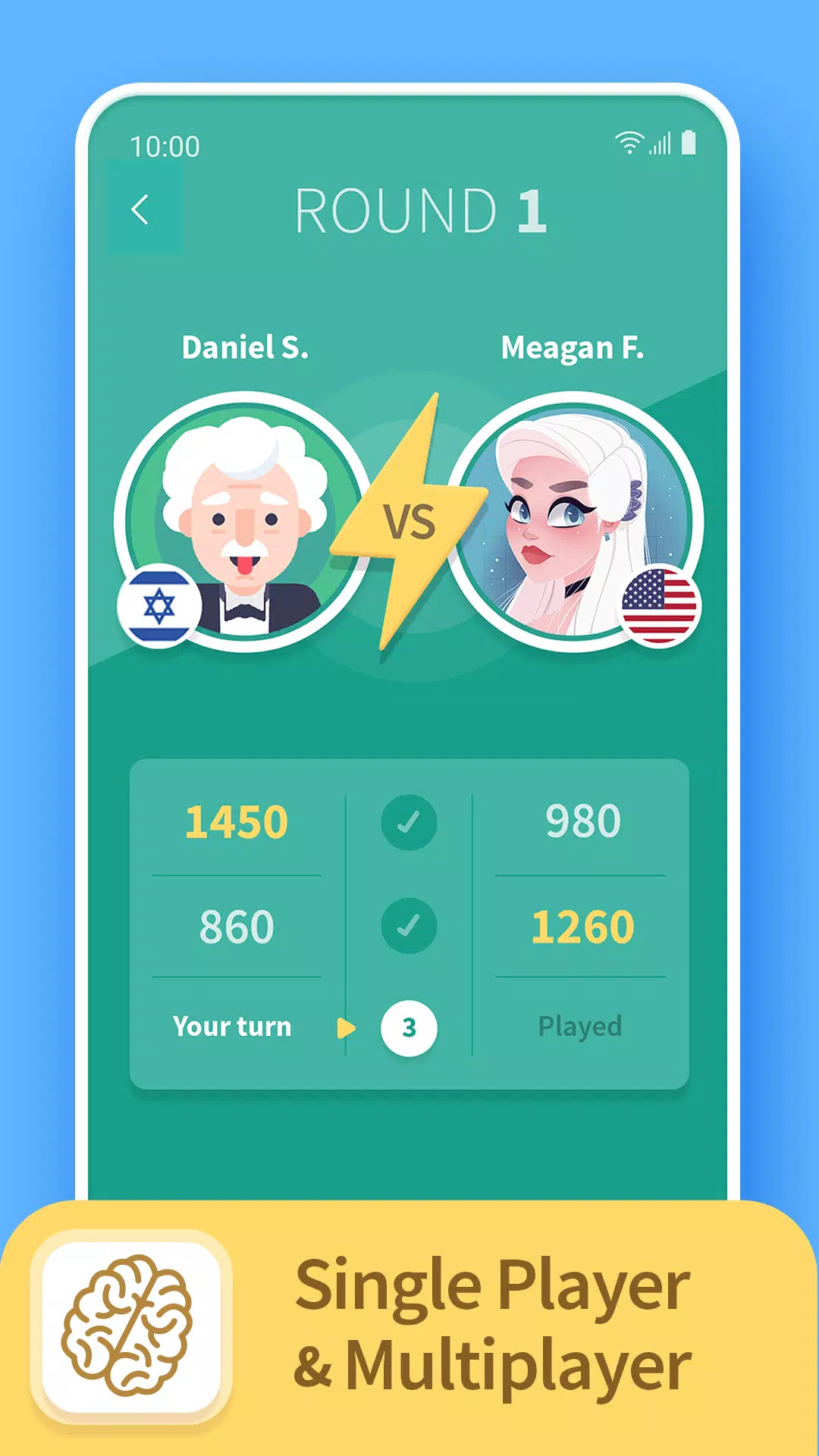Click the Your turn button
819x1456 pixels.
pos(231,1026)
